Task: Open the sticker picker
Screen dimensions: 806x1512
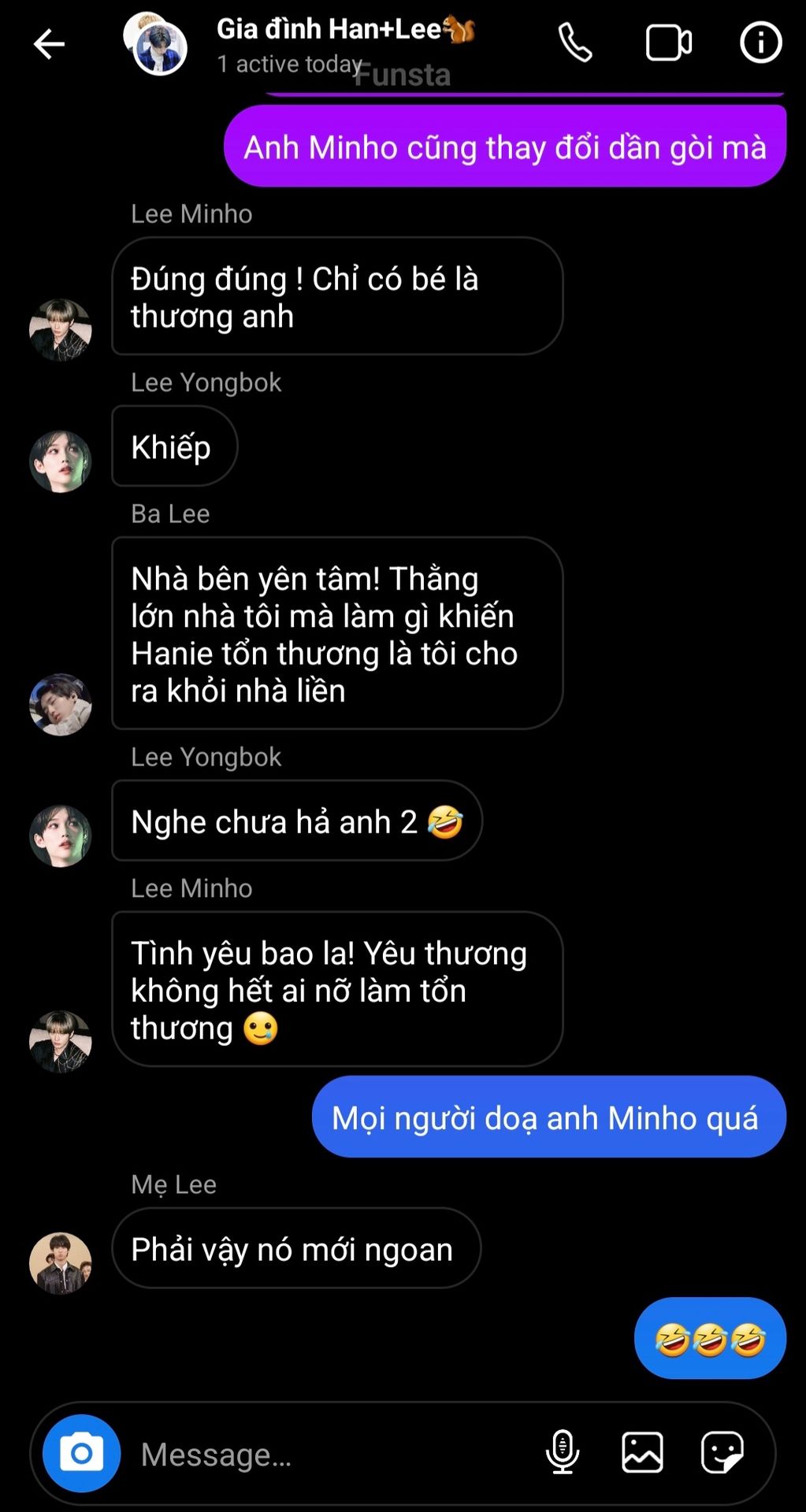Action: [x=722, y=1451]
